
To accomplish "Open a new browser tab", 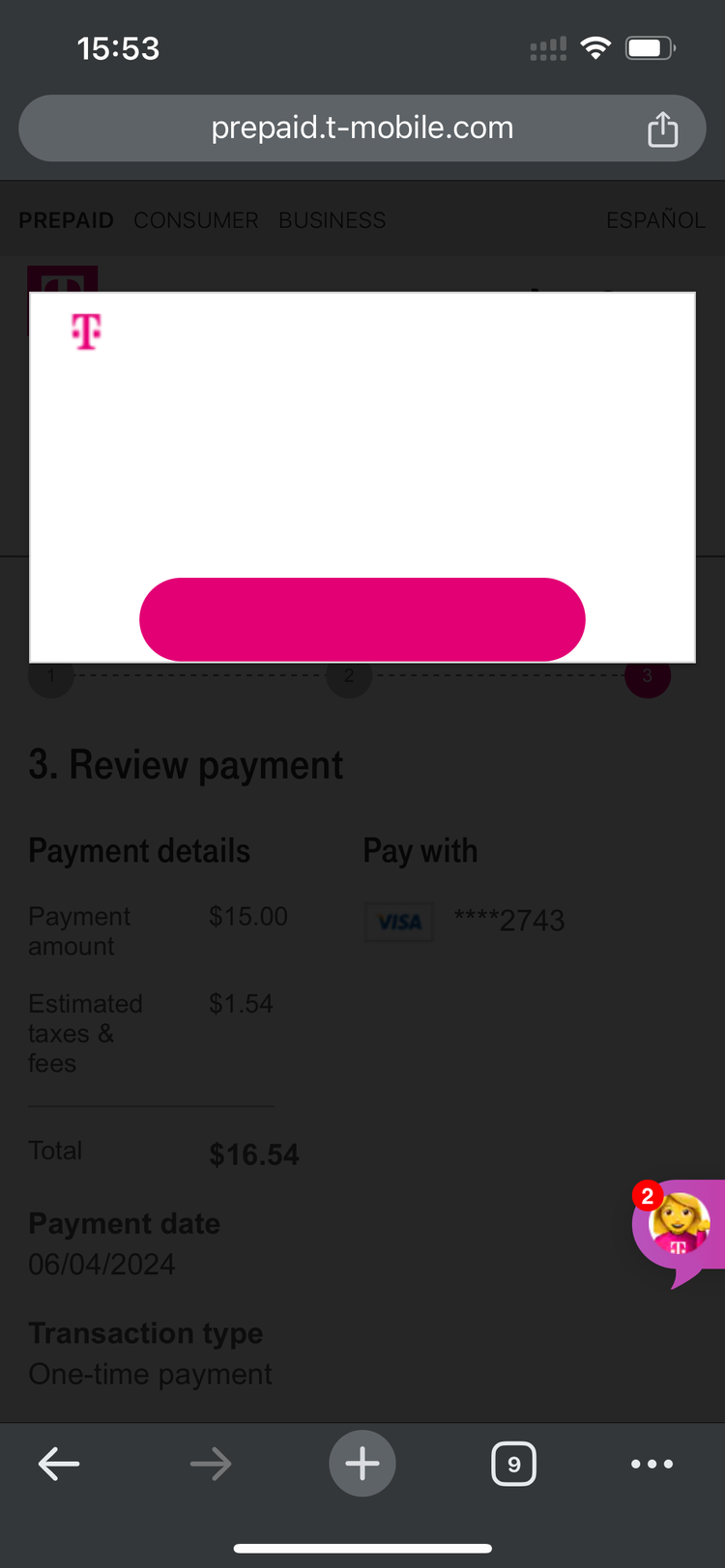I will tap(362, 1464).
